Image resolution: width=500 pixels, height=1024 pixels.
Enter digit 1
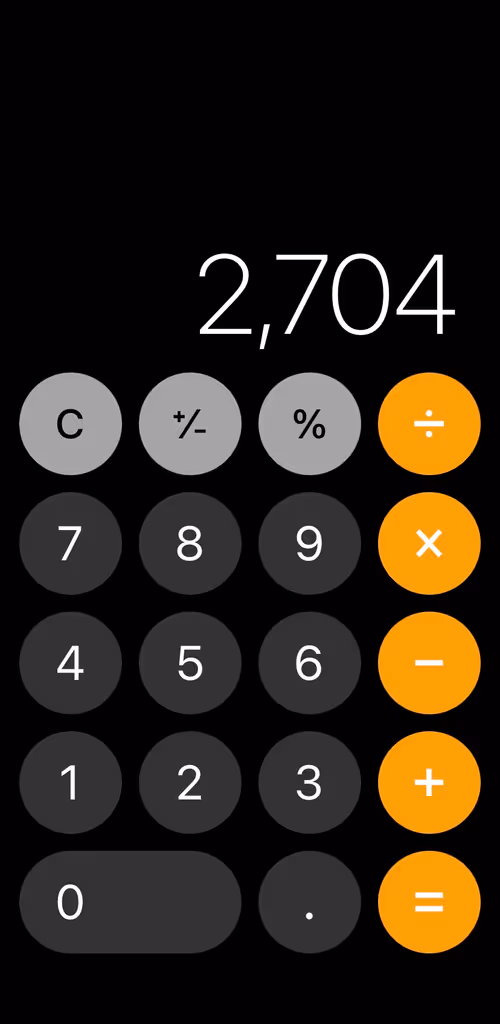point(70,782)
